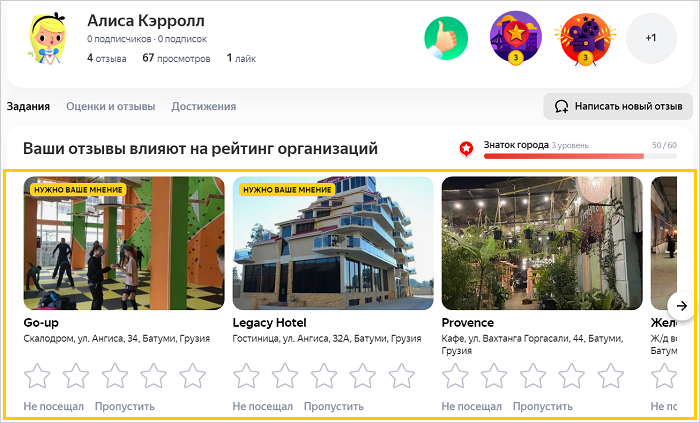Rate Go-up five stars
700x423 pixels.
[192, 376]
